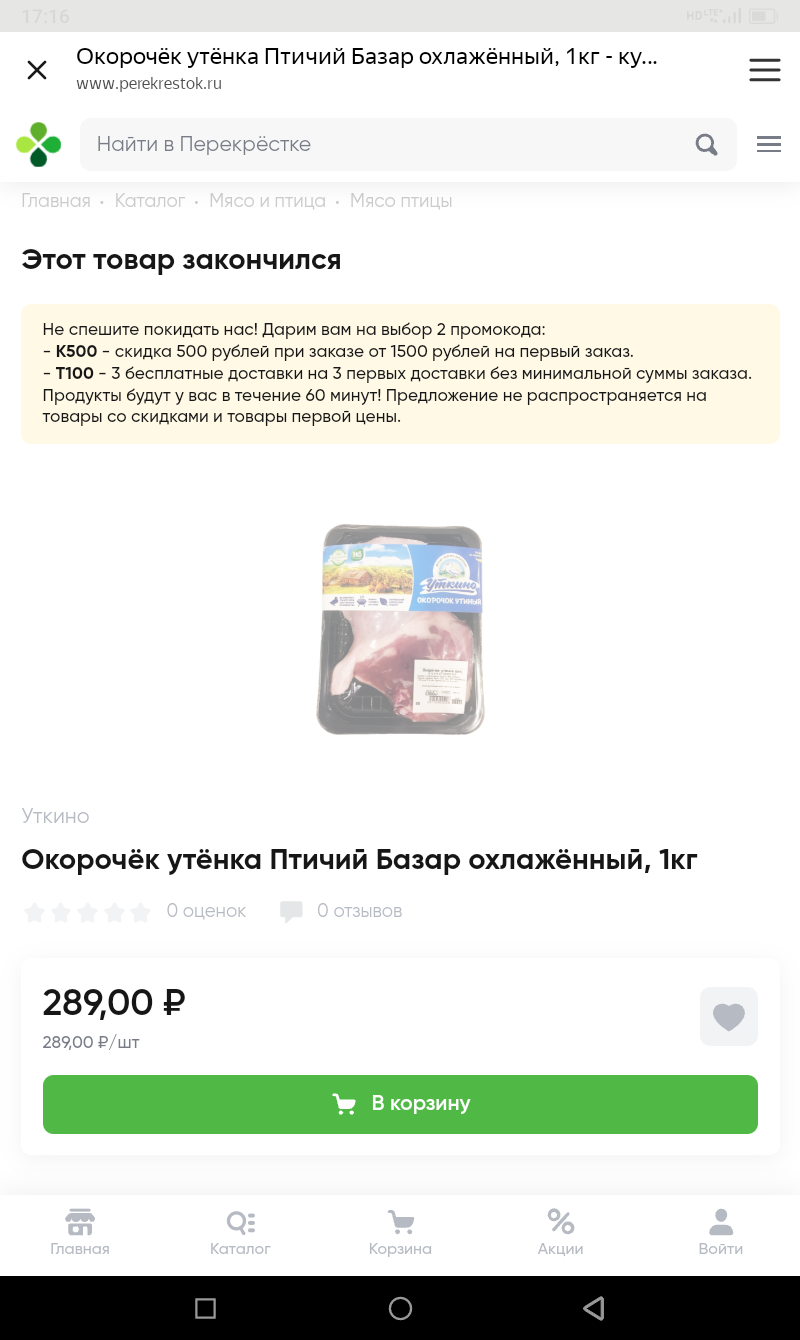Go to Главная breadcrumb link
Screen dimensions: 800x1340
56,201
